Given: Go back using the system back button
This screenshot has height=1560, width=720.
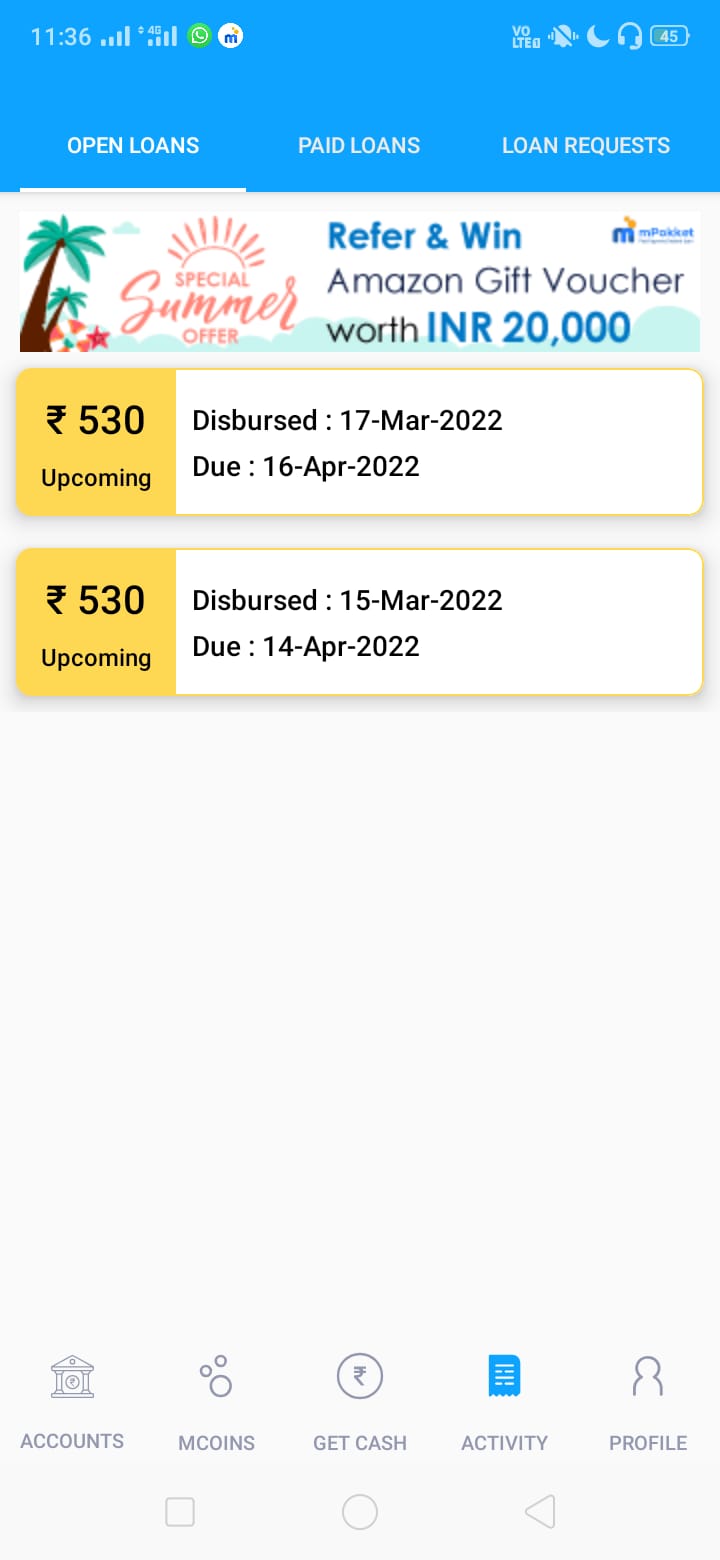Looking at the screenshot, I should point(540,1511).
